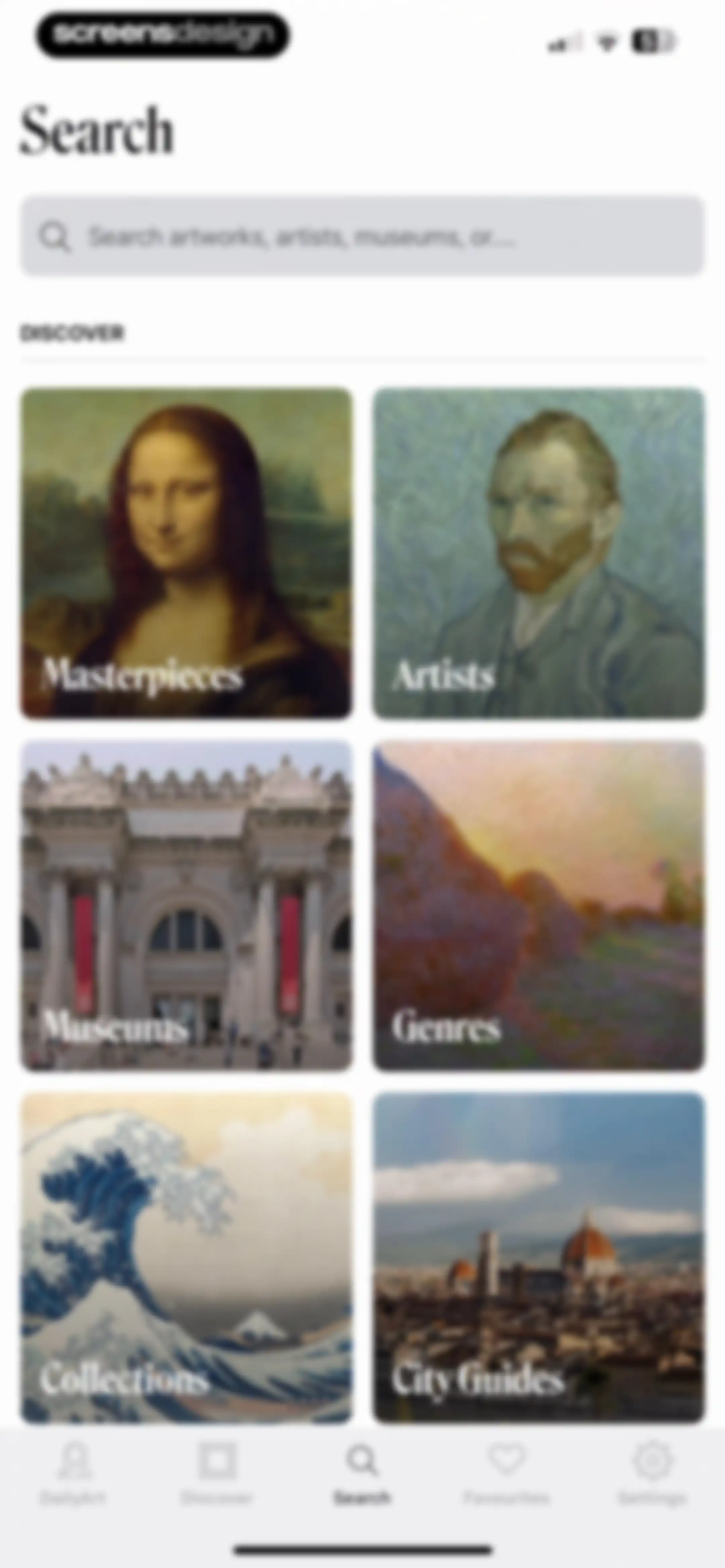Screen dimensions: 725x1568
Task: Browse the Museums category
Action: (186, 906)
